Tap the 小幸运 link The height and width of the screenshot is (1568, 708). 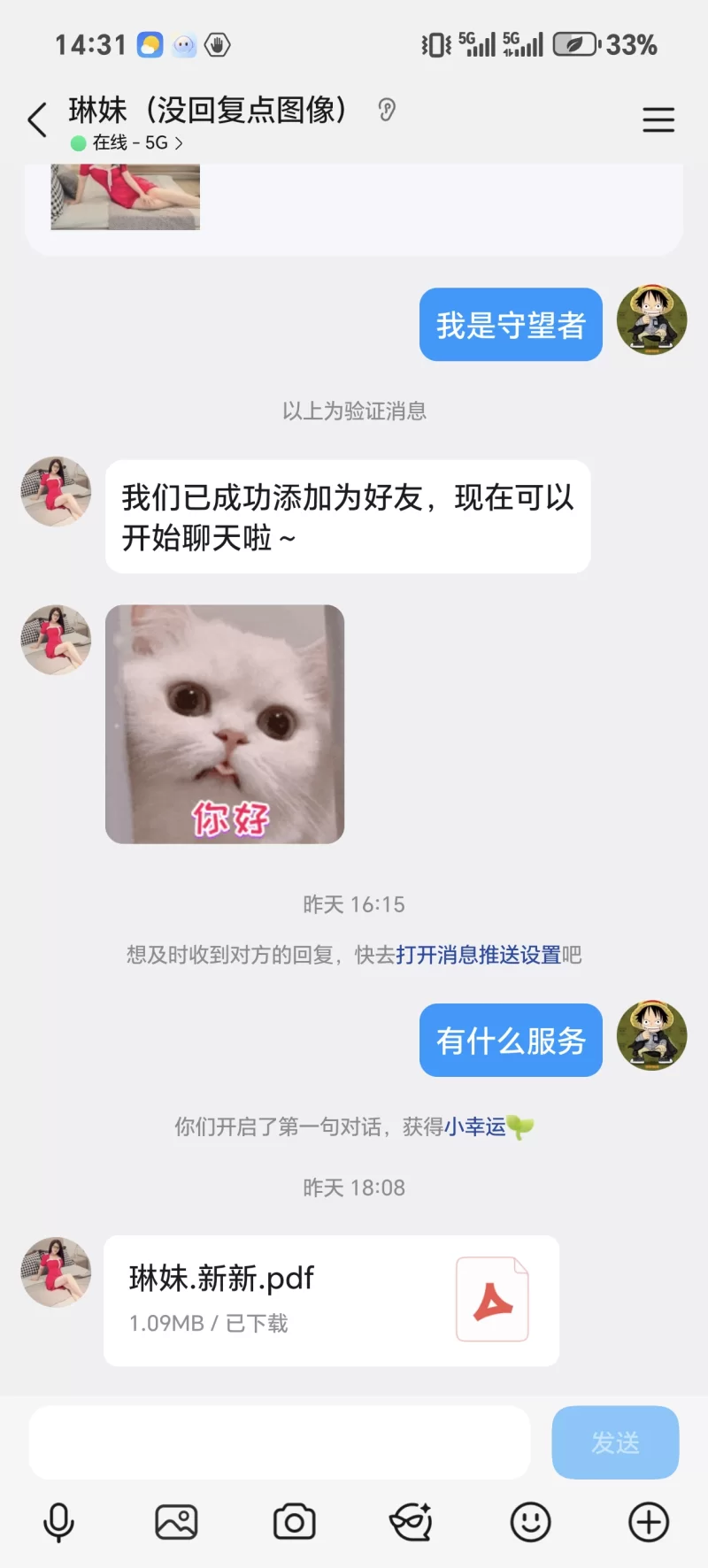tap(475, 1126)
